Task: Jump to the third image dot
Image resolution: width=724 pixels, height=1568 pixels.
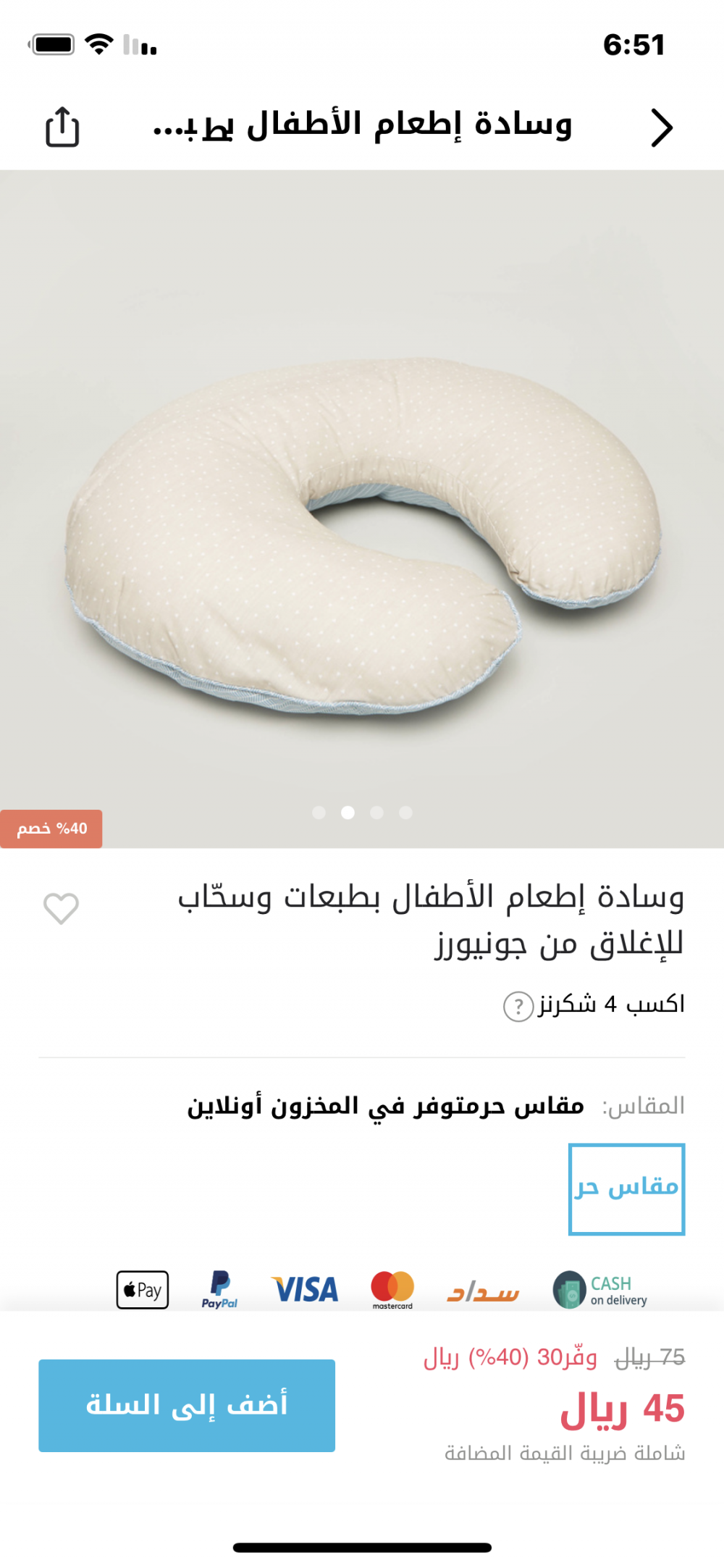Action: pos(376,813)
